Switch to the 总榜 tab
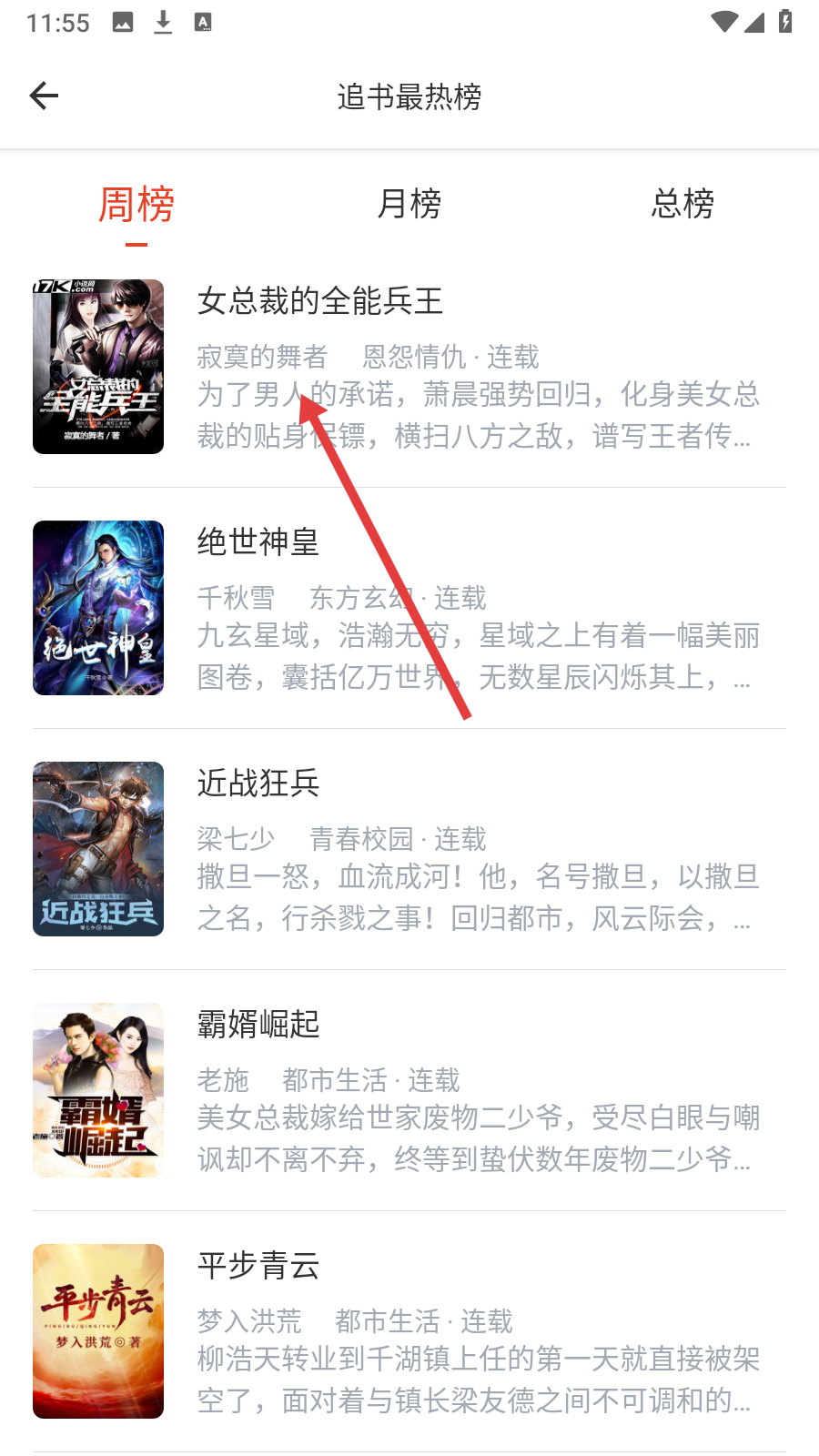The width and height of the screenshot is (819, 1456). (682, 204)
